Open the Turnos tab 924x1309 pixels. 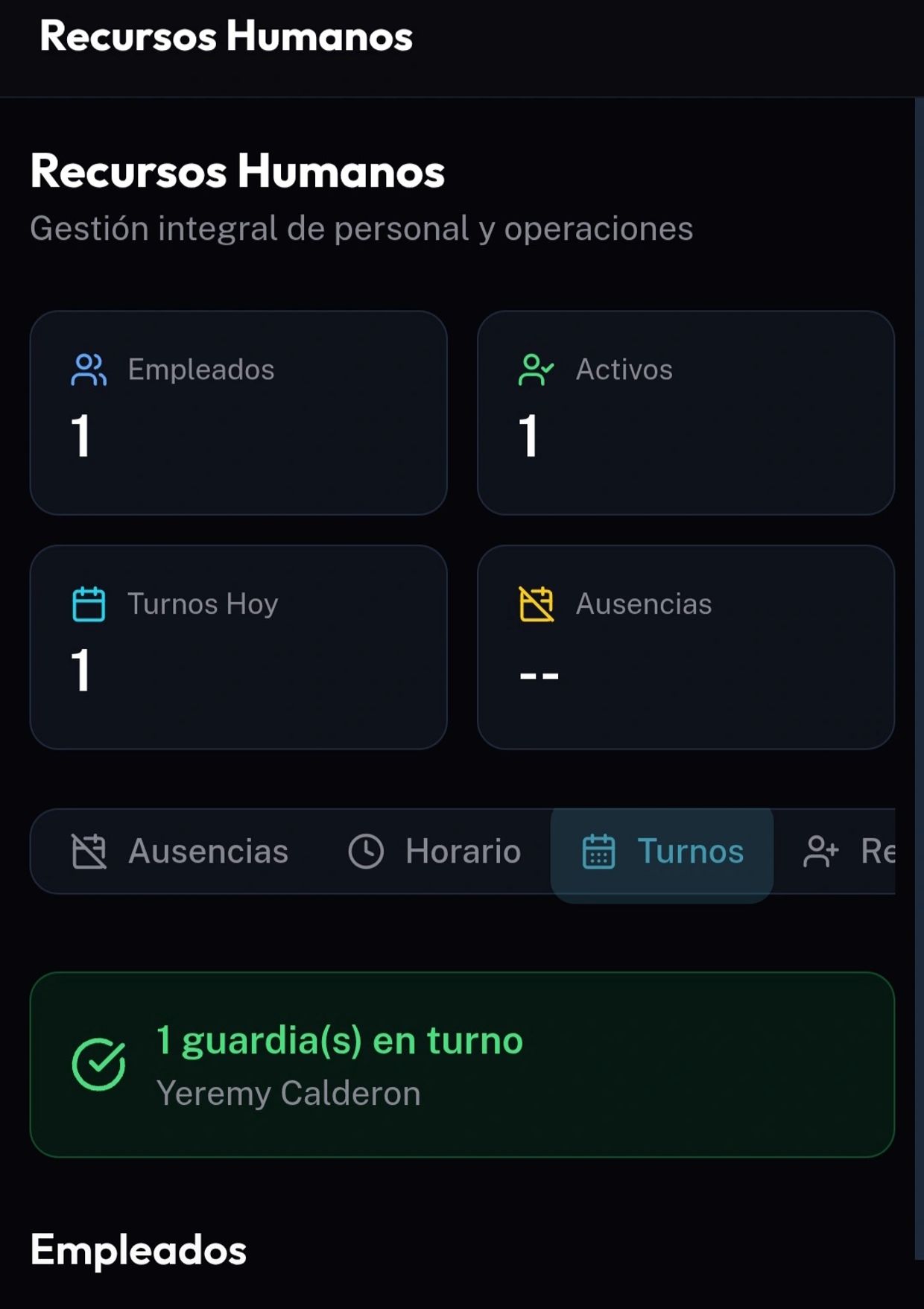click(x=662, y=852)
